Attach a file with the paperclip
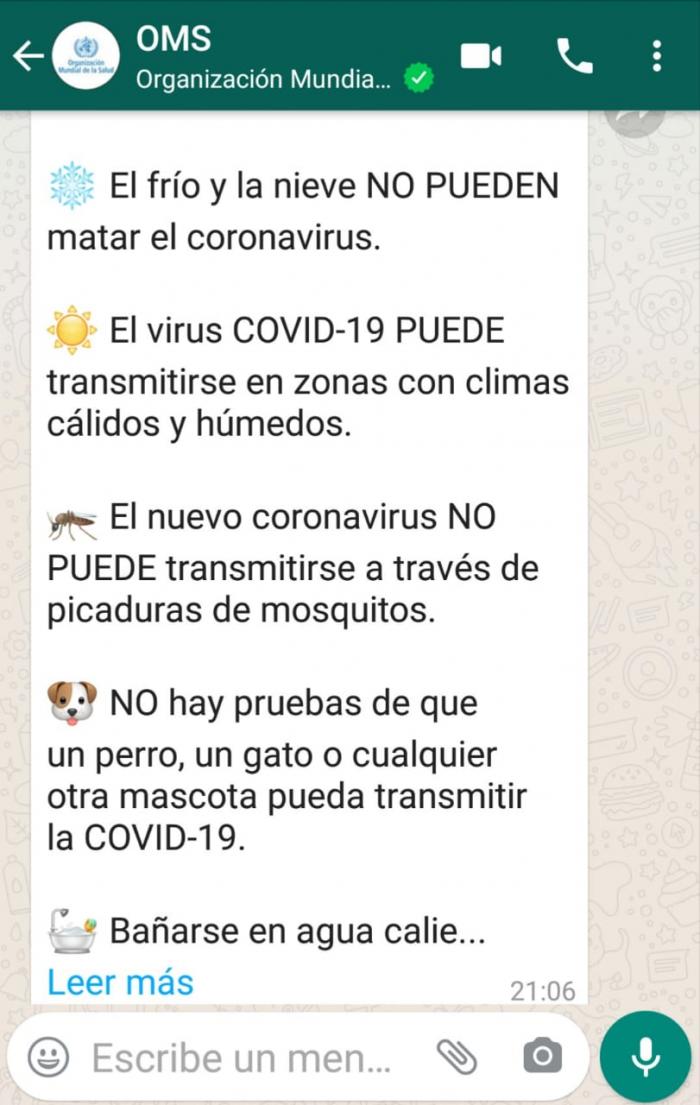 456,1056
